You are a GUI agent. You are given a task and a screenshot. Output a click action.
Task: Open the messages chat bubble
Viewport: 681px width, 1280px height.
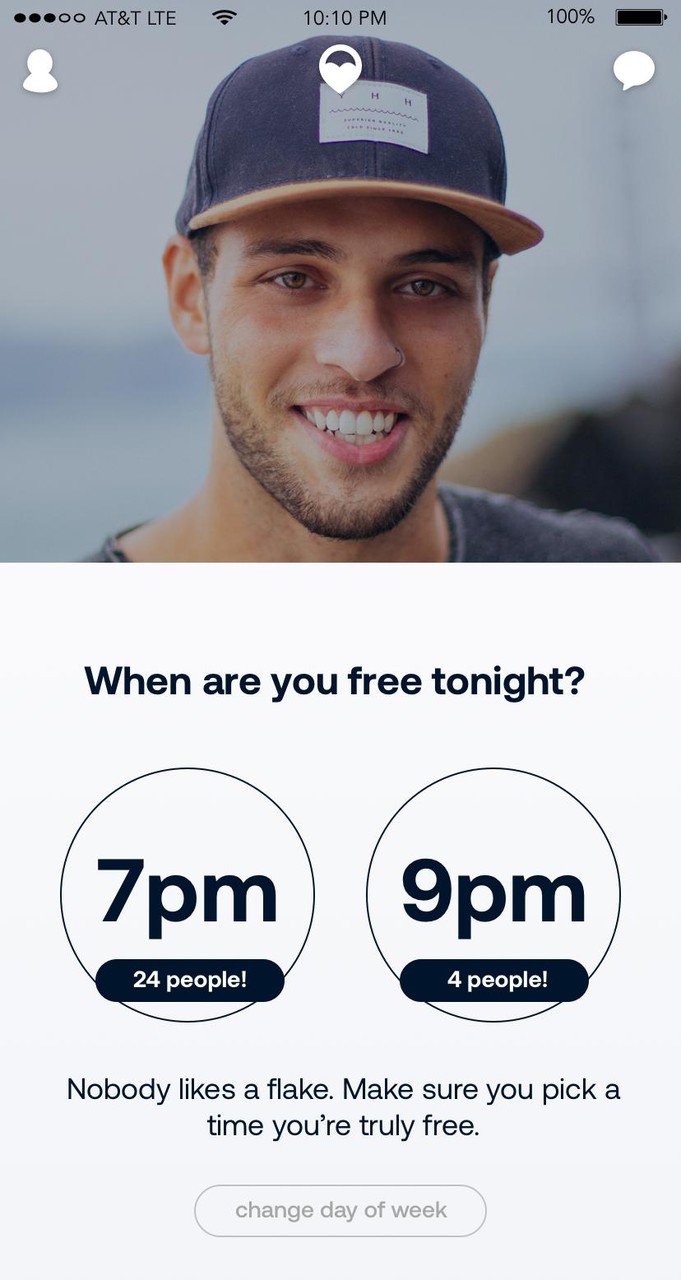pyautogui.click(x=634, y=71)
